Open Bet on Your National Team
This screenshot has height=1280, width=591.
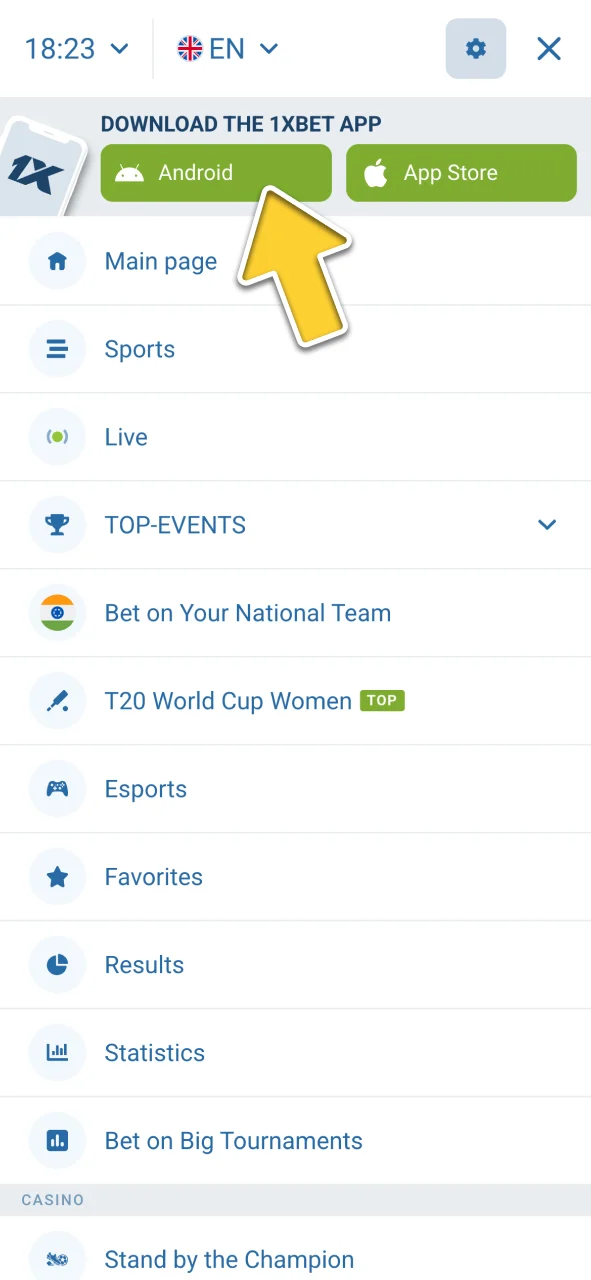click(x=295, y=613)
